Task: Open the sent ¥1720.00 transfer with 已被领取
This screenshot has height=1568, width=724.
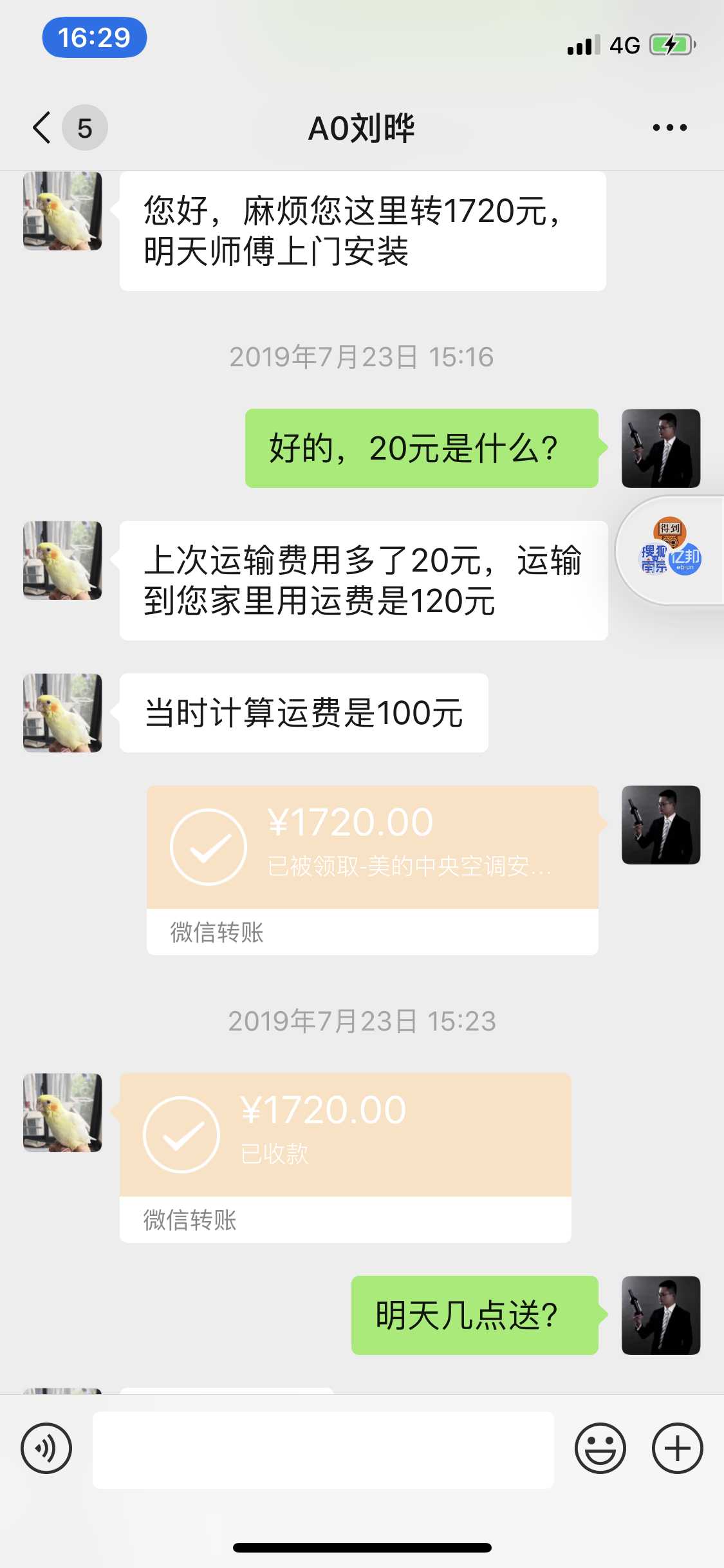Action: click(372, 847)
